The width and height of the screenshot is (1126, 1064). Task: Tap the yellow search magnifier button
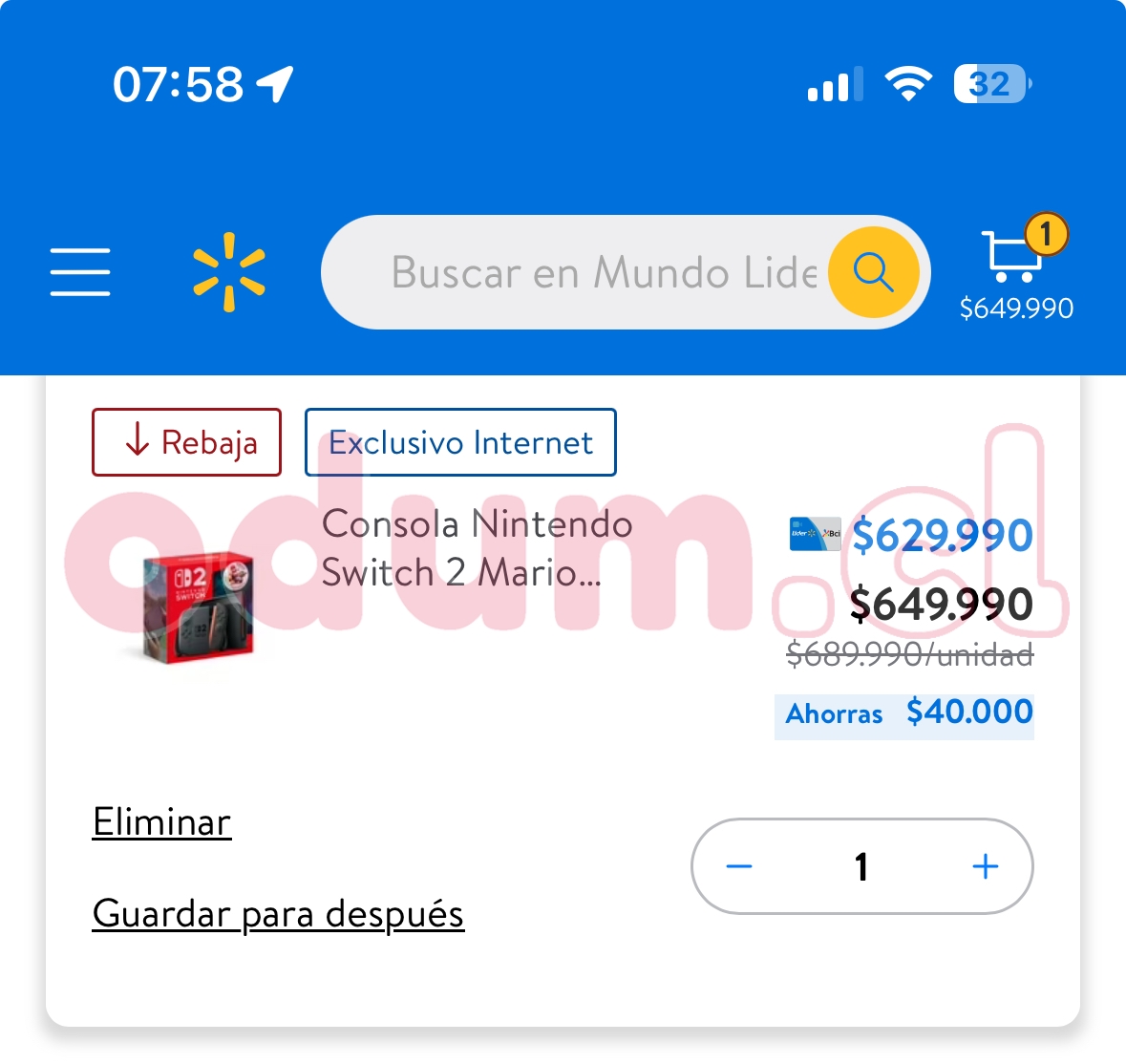coord(873,272)
